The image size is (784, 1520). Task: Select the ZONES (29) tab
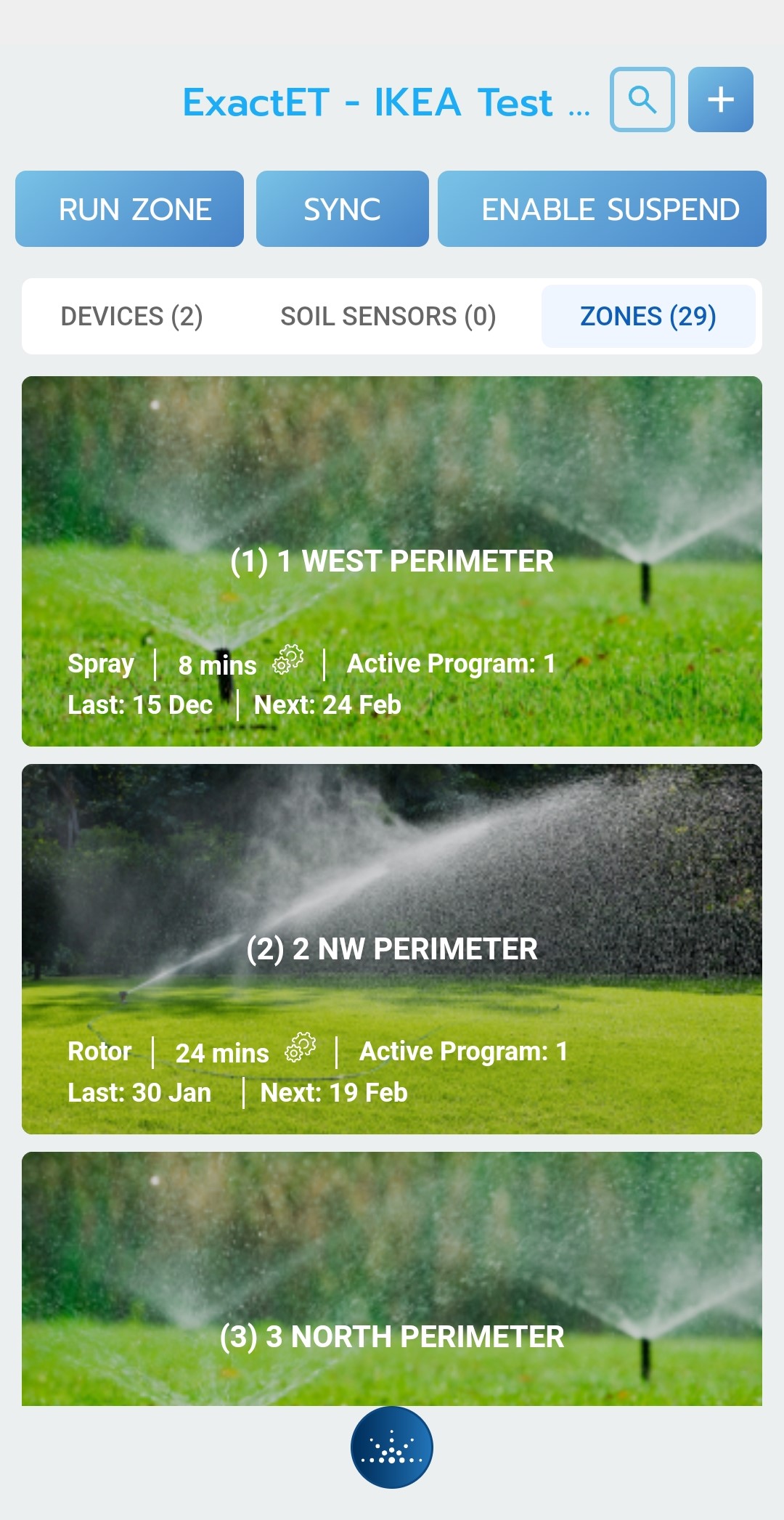(648, 317)
